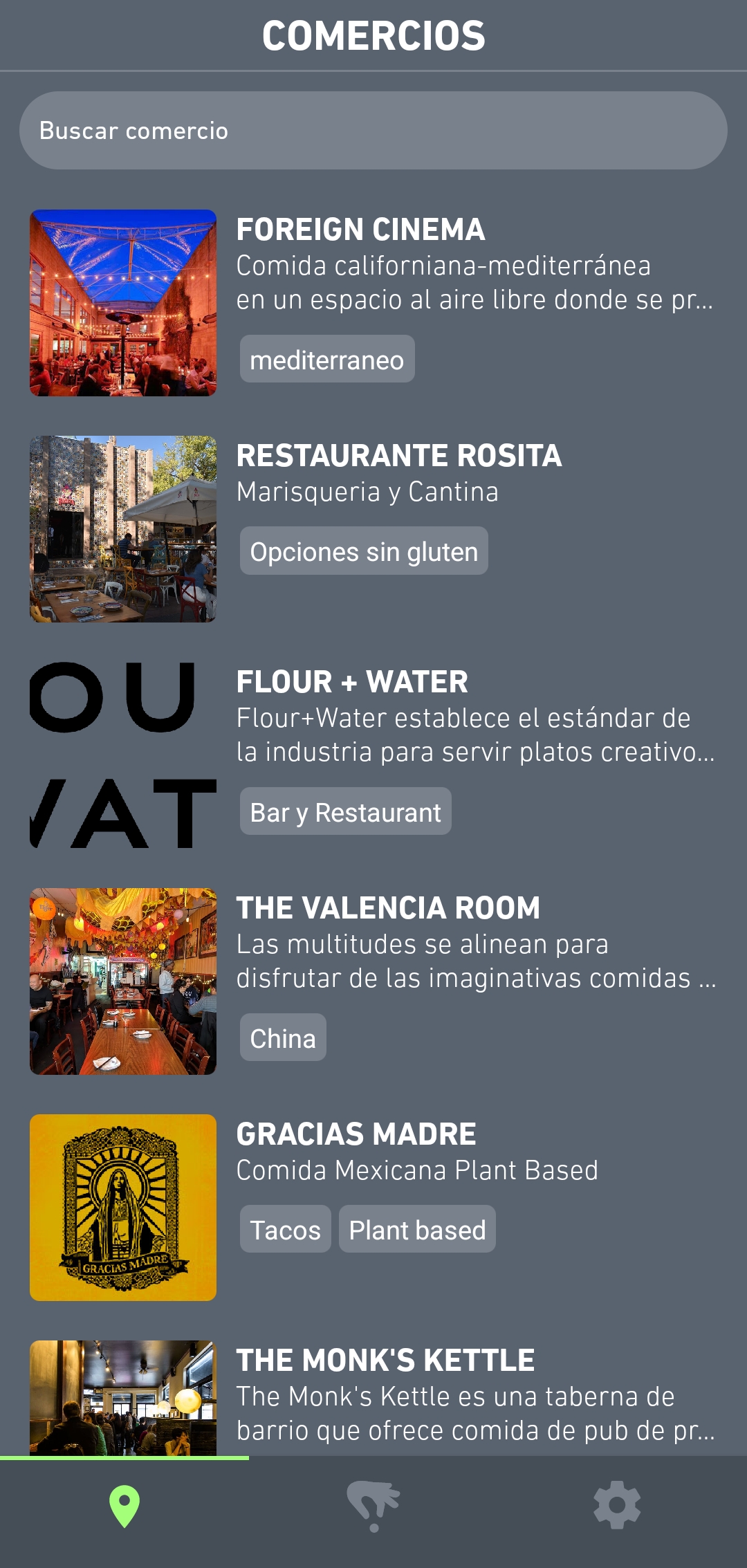Choose the China tag chip
Image resolution: width=747 pixels, height=1568 pixels.
pyautogui.click(x=283, y=1038)
